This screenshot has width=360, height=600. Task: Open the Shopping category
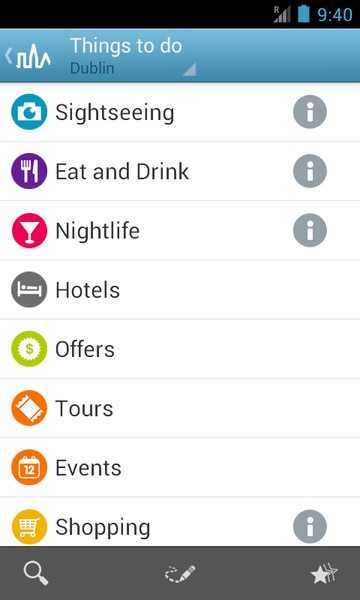[180, 522]
